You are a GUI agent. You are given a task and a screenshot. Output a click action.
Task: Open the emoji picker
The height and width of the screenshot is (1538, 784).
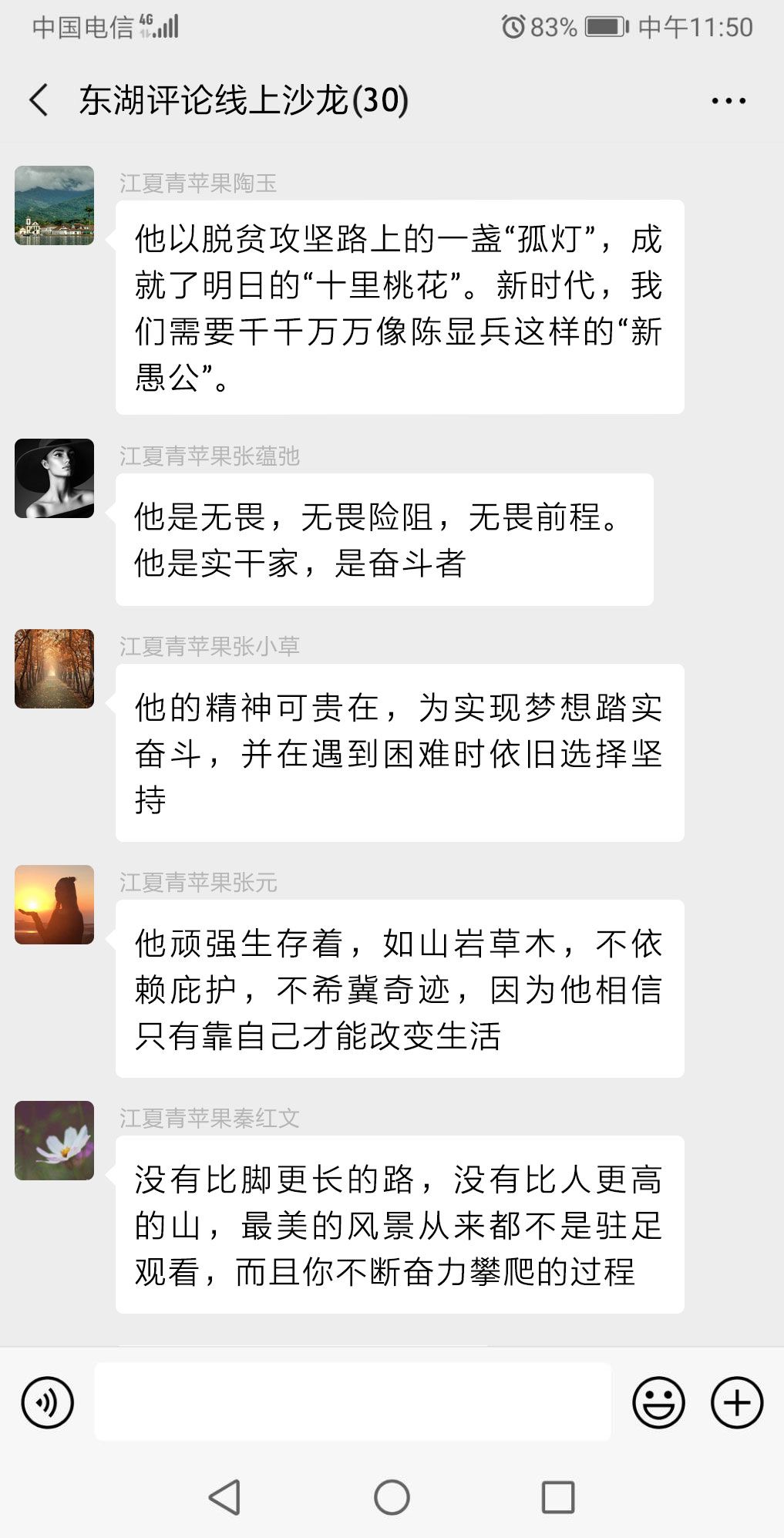[x=658, y=1402]
